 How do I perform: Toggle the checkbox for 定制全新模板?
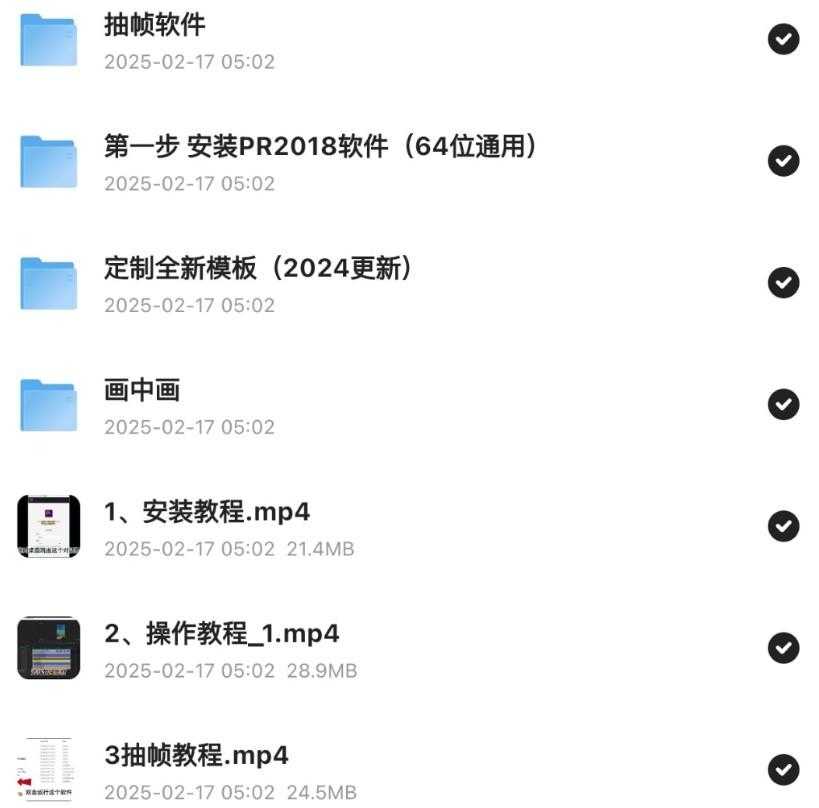[x=783, y=283]
